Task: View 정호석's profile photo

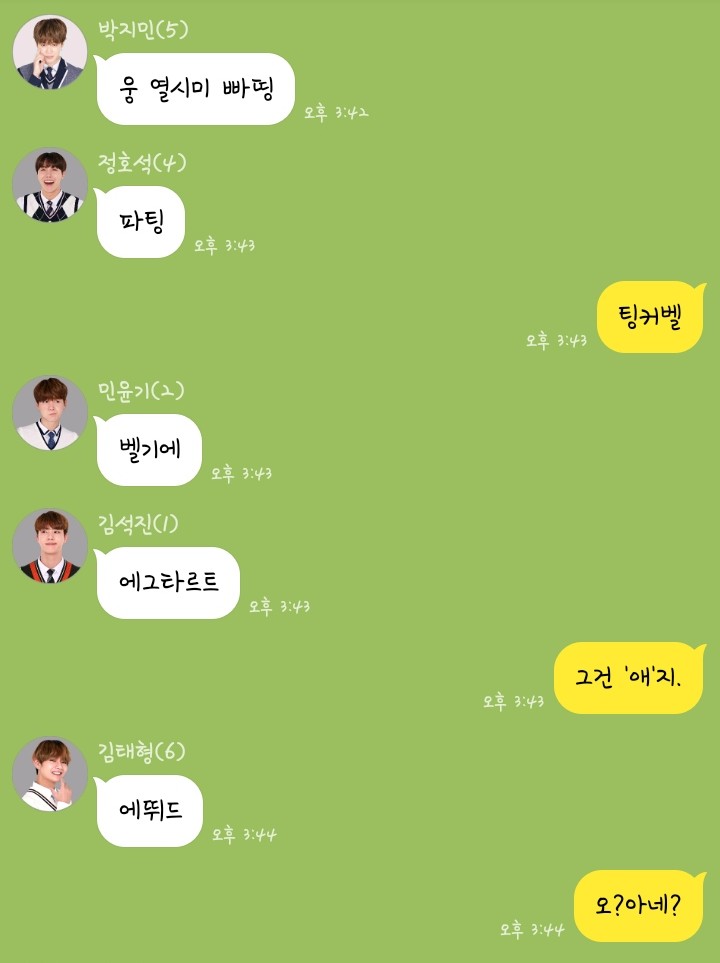Action: click(x=50, y=185)
